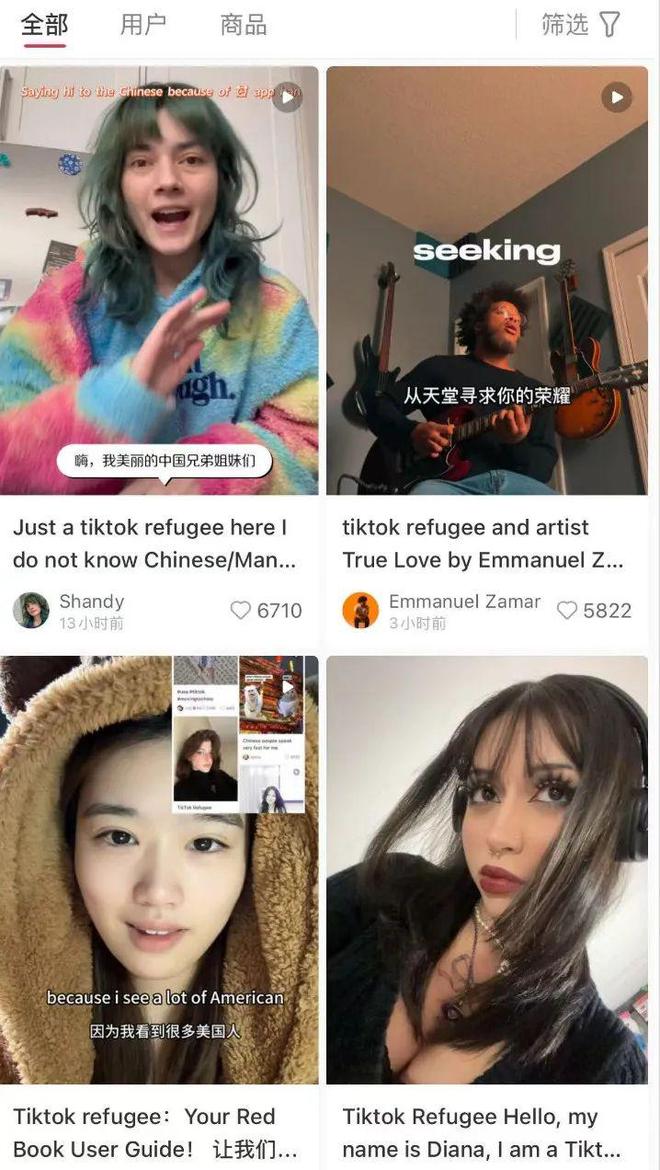The image size is (660, 1170).
Task: Switch to the 商品 tab
Action: [x=243, y=25]
